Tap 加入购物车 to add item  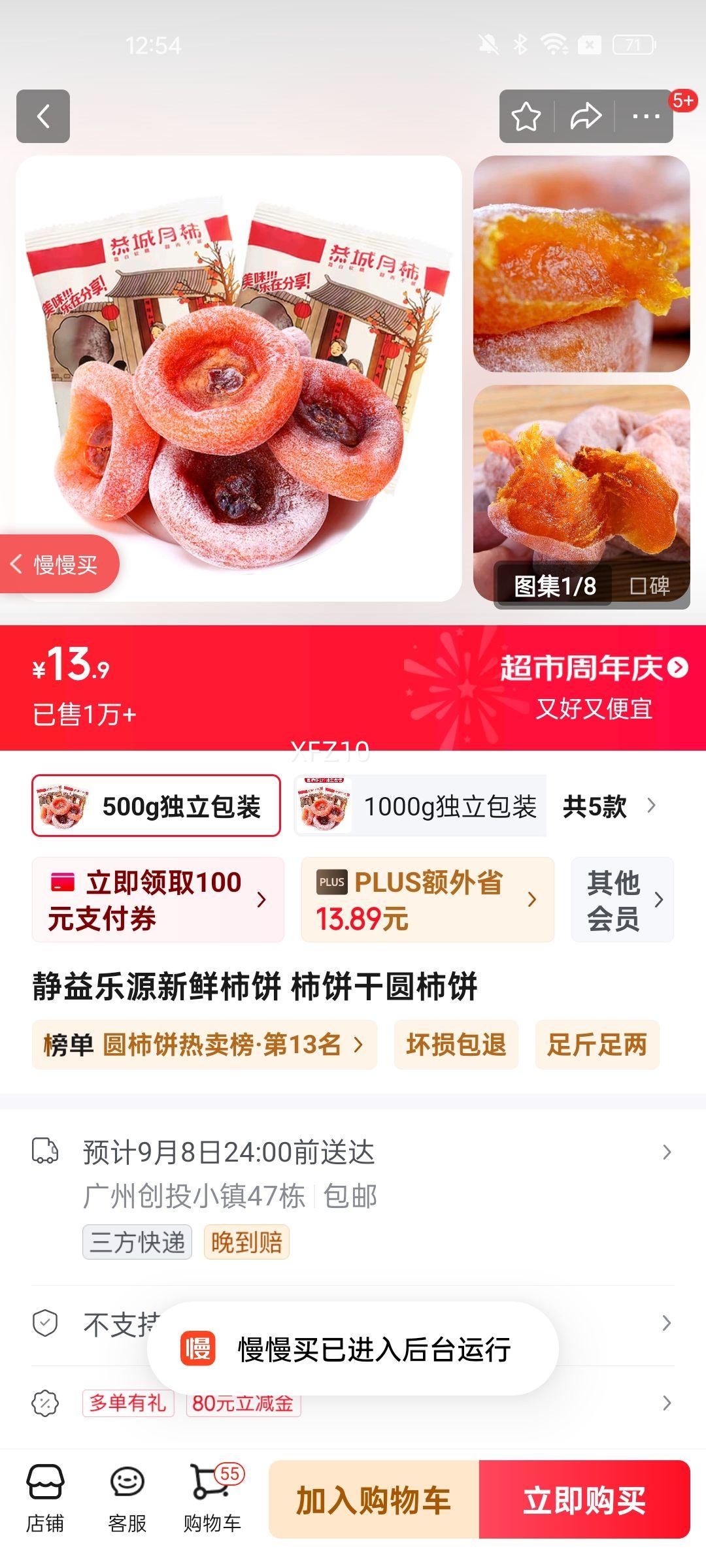coord(374,1499)
